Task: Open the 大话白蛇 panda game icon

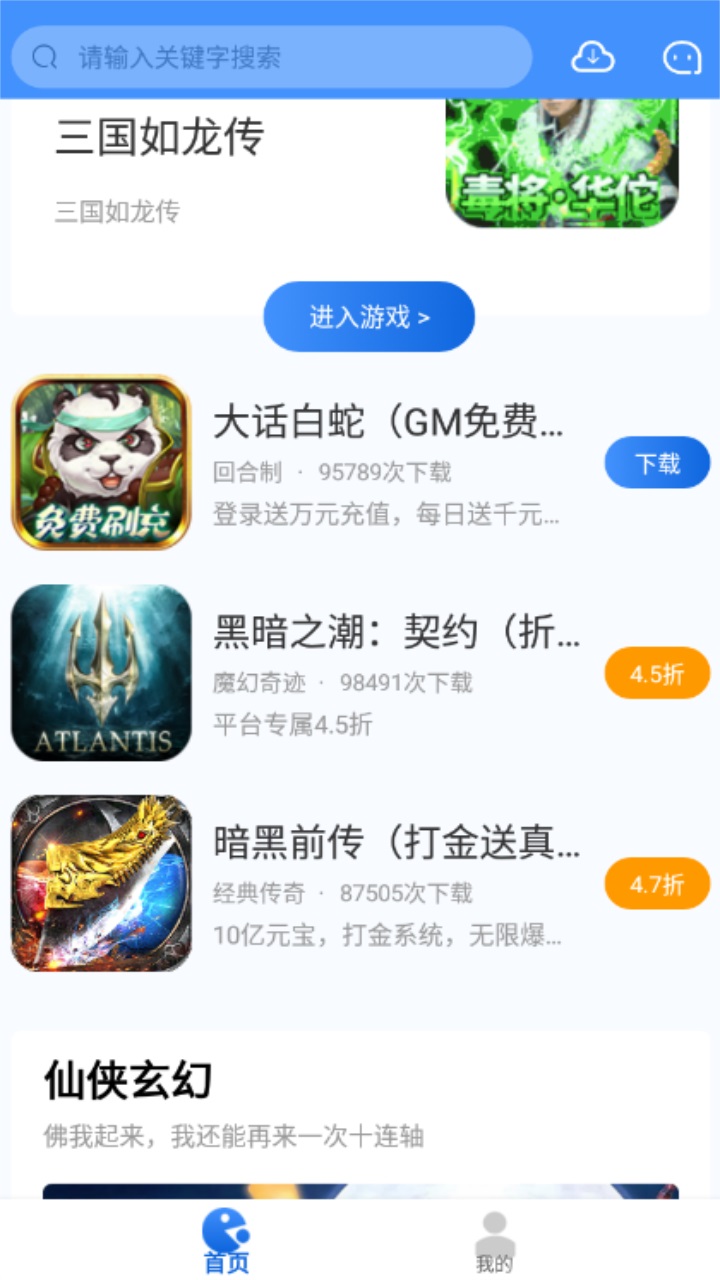Action: click(101, 462)
